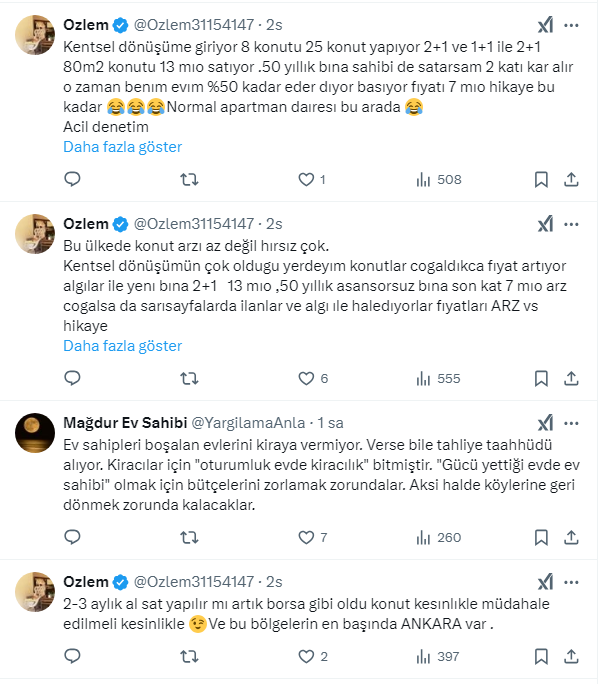601x684 pixels.
Task: View analytics for the tweet with 260 views
Action: click(x=437, y=537)
